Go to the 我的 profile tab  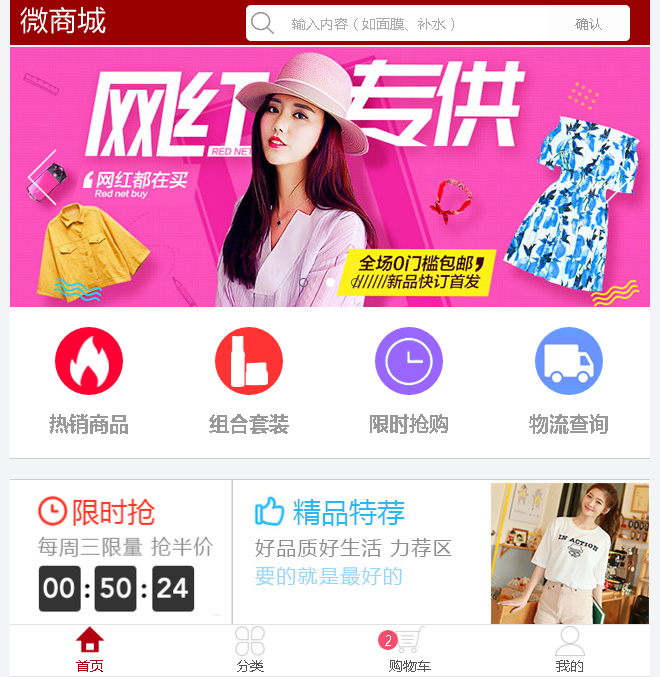click(570, 650)
